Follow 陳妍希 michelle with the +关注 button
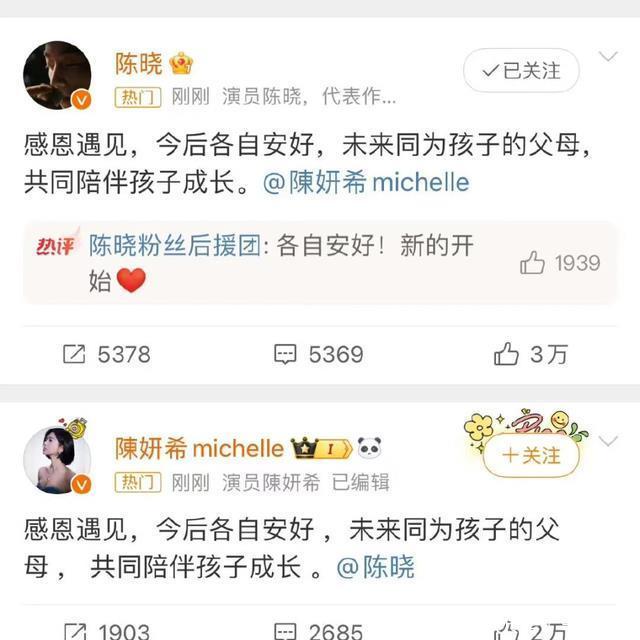Viewport: 640px width, 640px height. point(530,455)
